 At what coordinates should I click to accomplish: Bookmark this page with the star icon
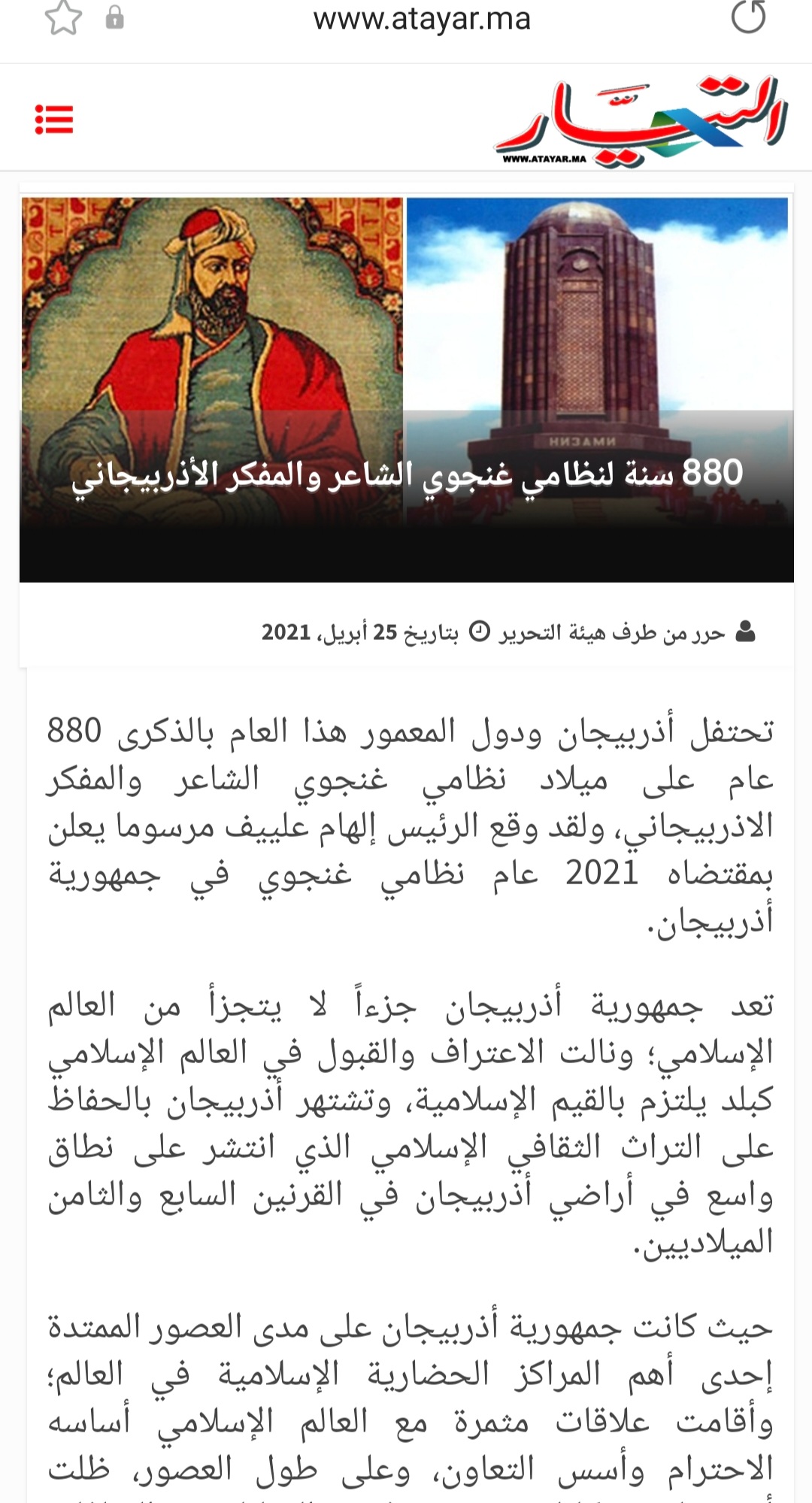[x=63, y=18]
